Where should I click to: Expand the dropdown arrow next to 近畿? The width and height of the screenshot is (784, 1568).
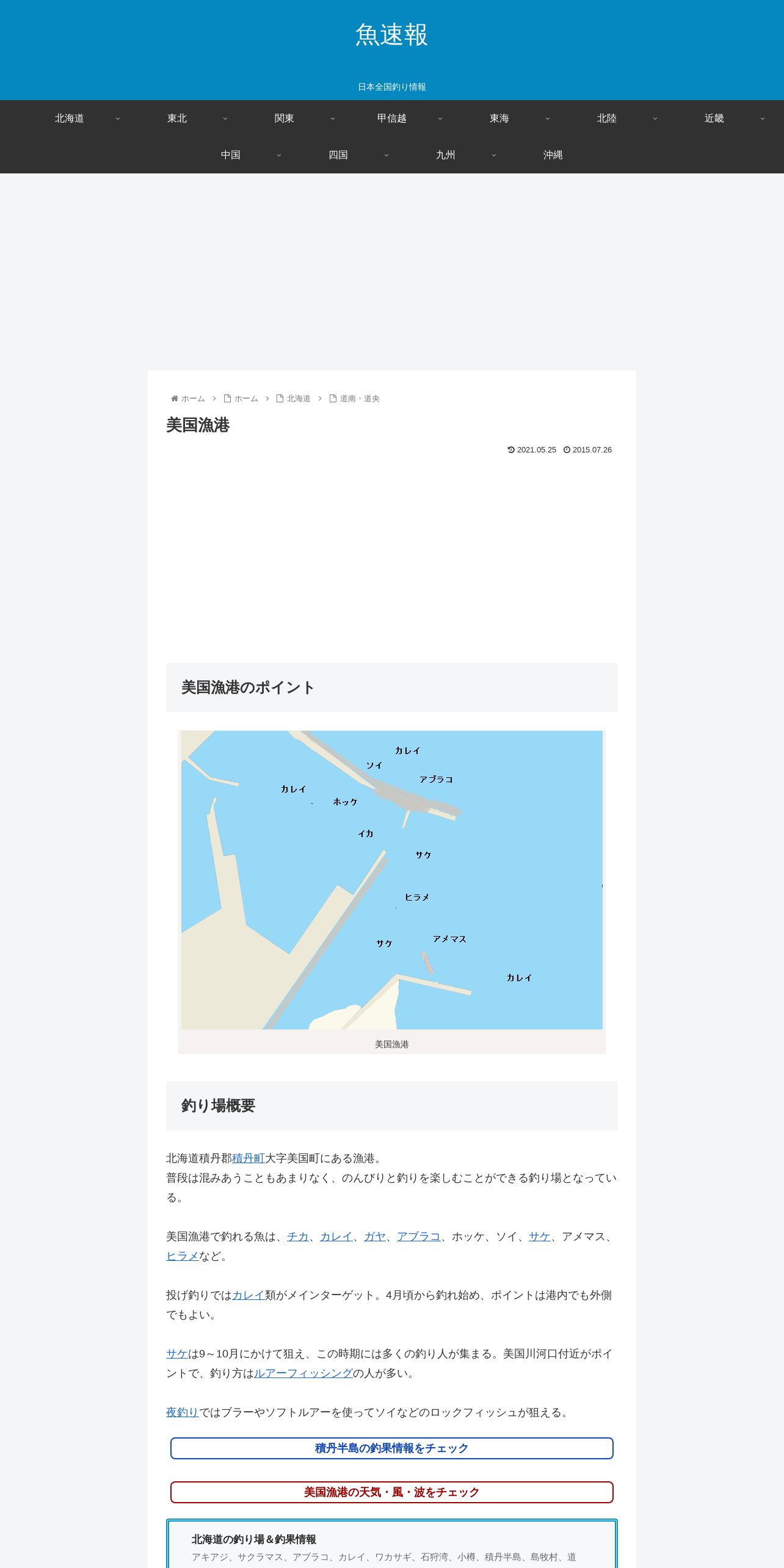tap(762, 118)
